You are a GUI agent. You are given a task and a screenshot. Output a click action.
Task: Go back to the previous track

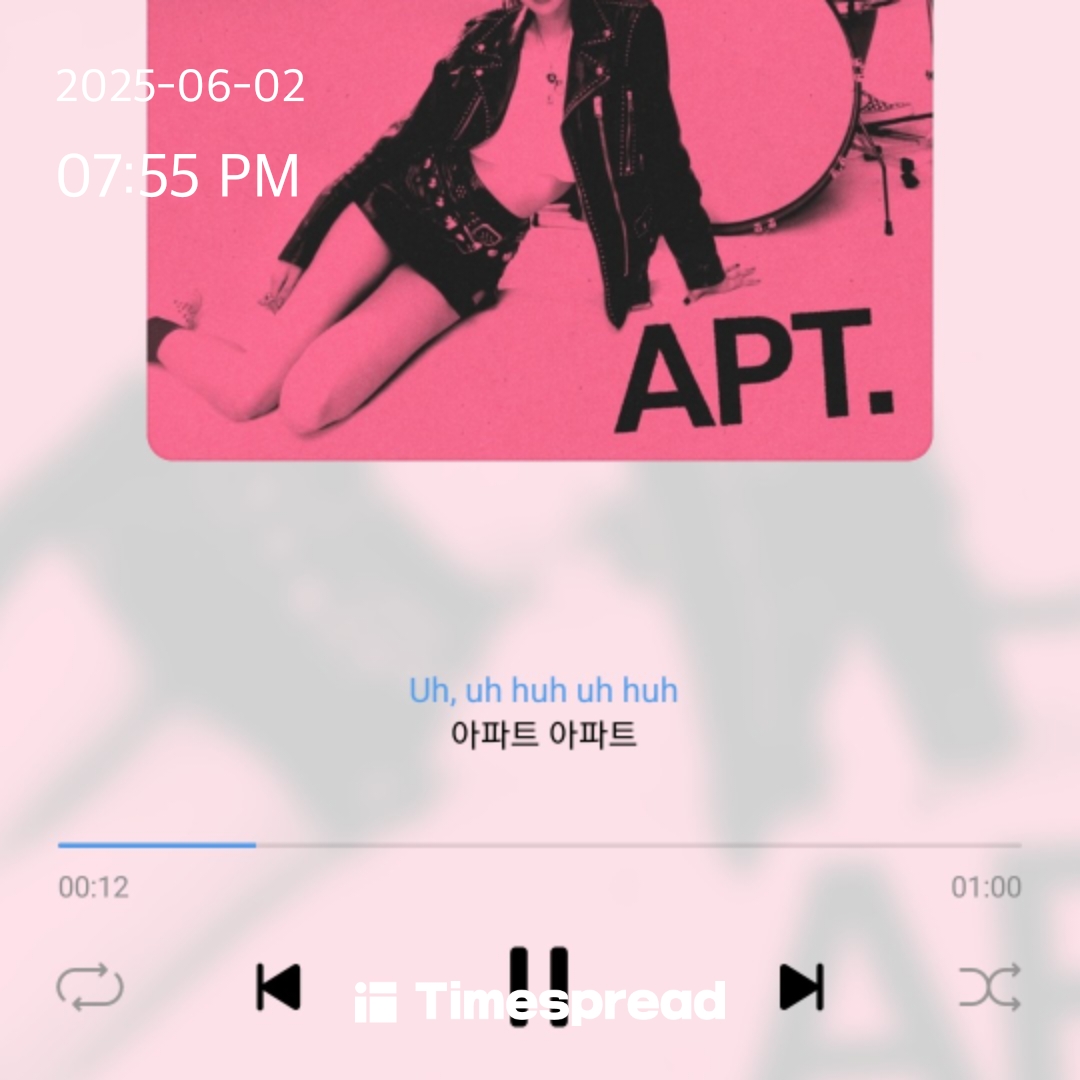278,987
